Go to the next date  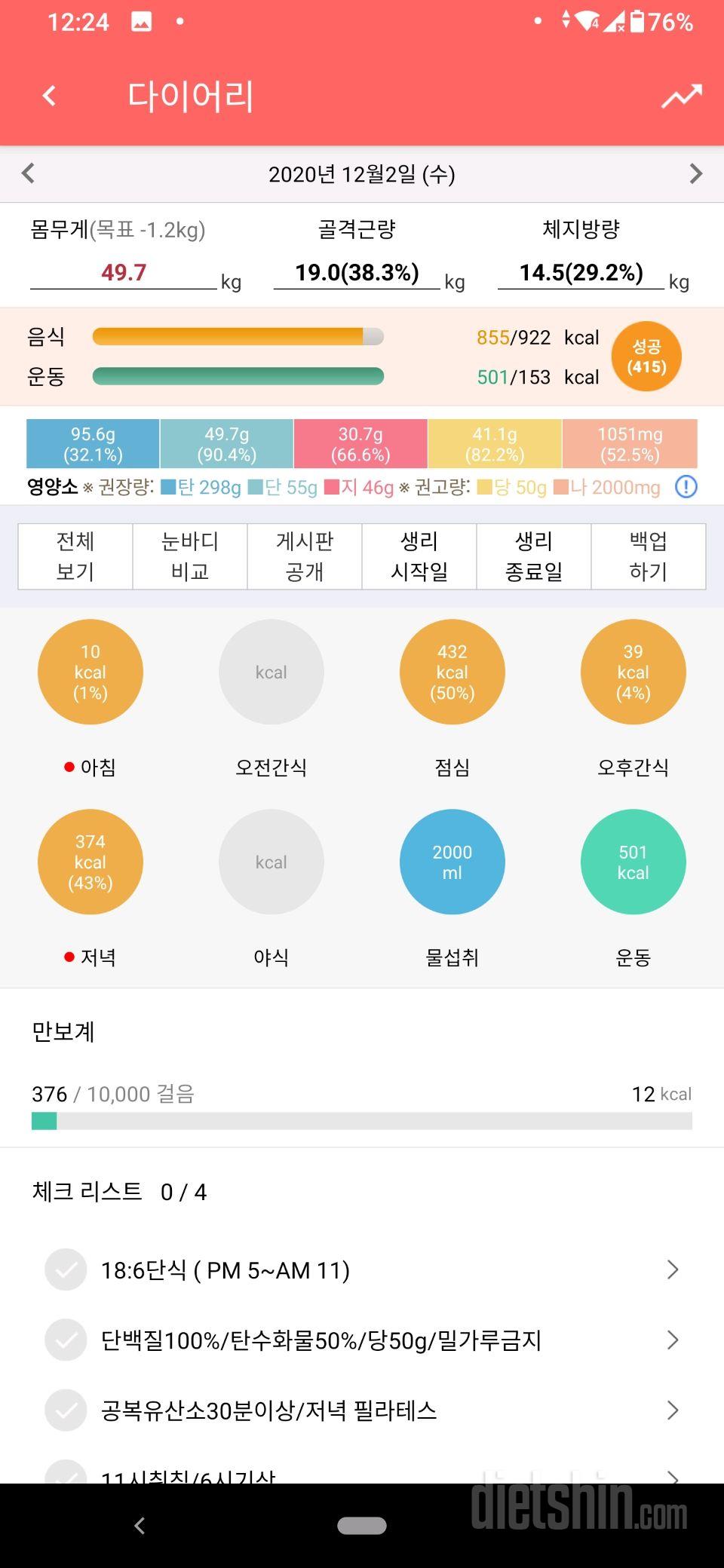click(x=695, y=173)
